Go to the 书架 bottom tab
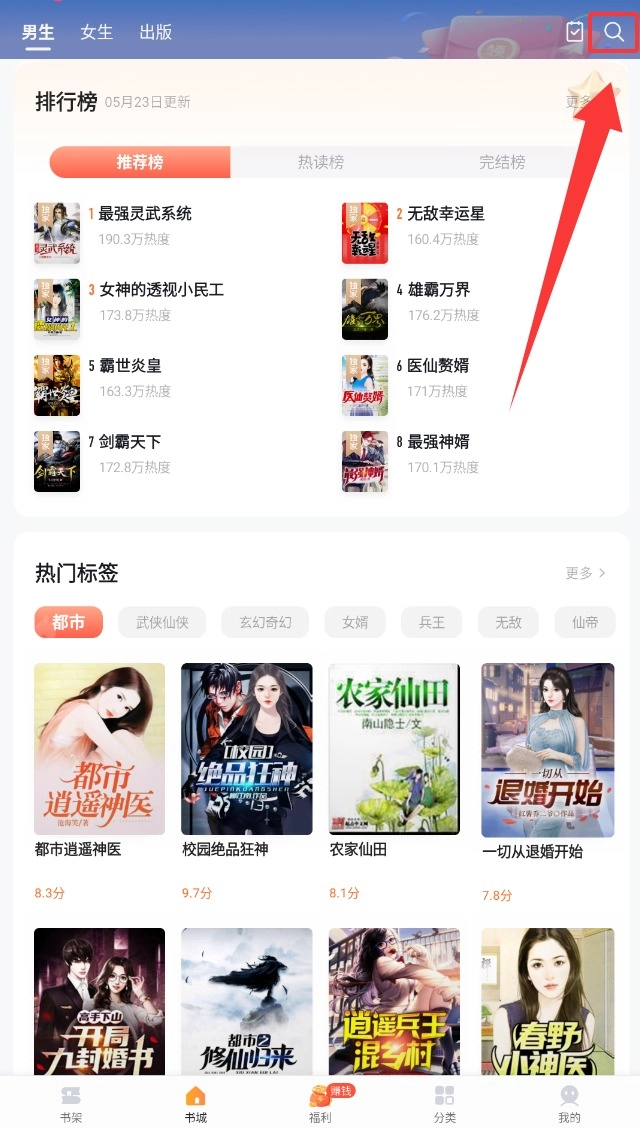The image size is (640, 1128). [71, 1103]
